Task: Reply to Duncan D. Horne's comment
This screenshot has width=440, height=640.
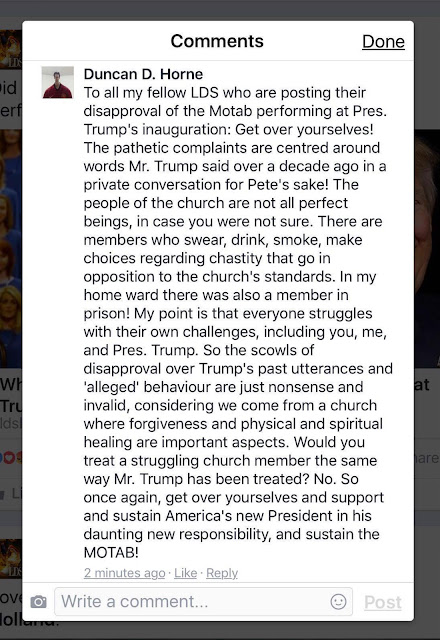Action: [x=222, y=573]
